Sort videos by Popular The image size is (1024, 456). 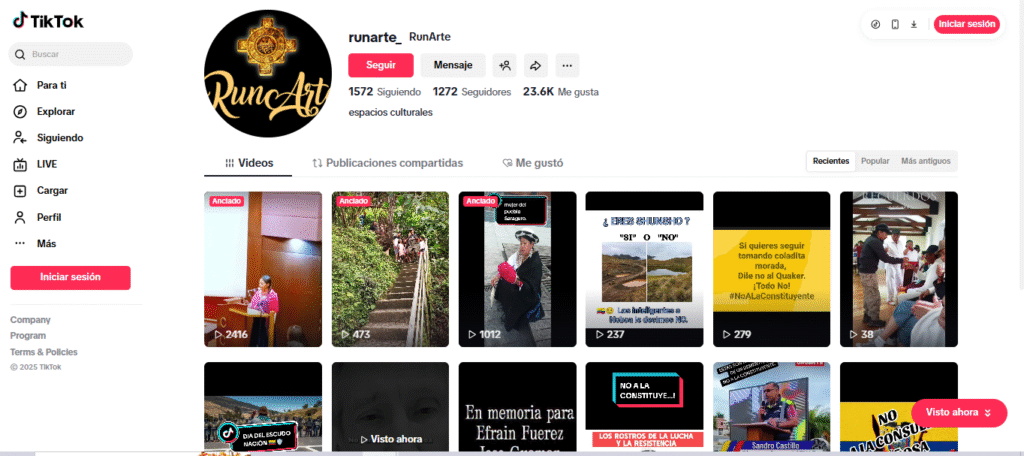click(x=875, y=161)
